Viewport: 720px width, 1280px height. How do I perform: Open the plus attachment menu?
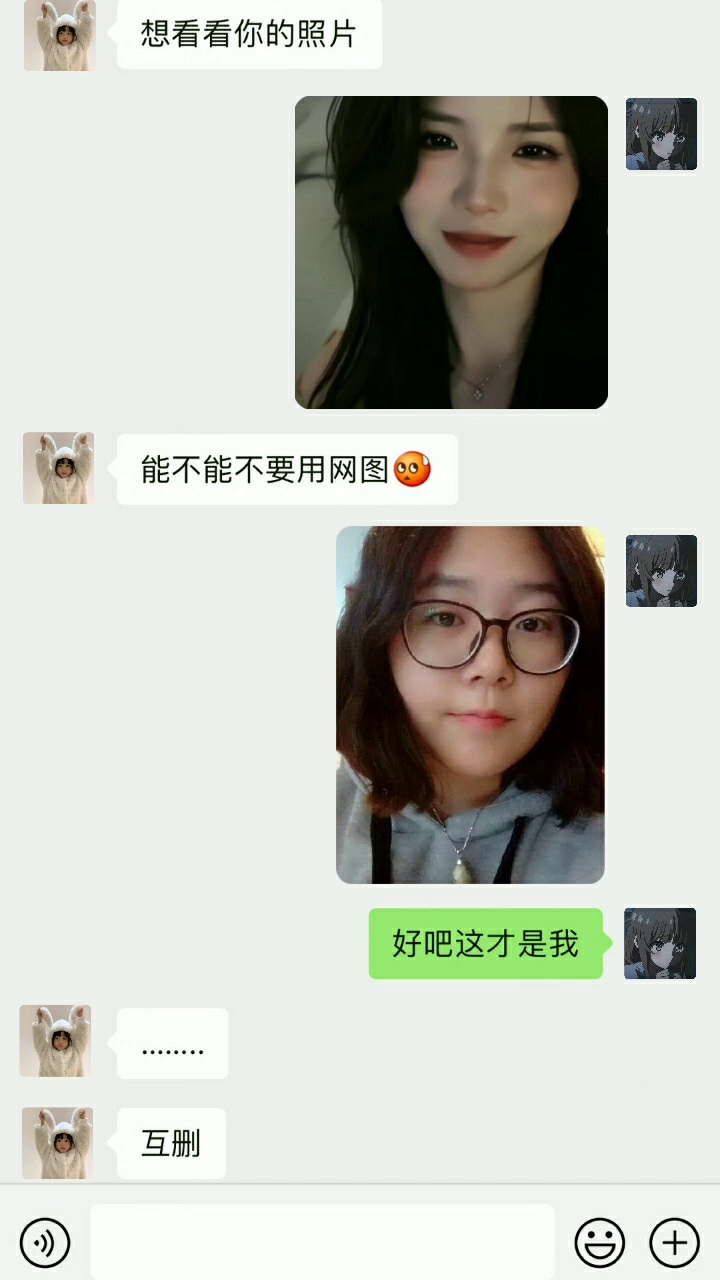pos(674,1243)
